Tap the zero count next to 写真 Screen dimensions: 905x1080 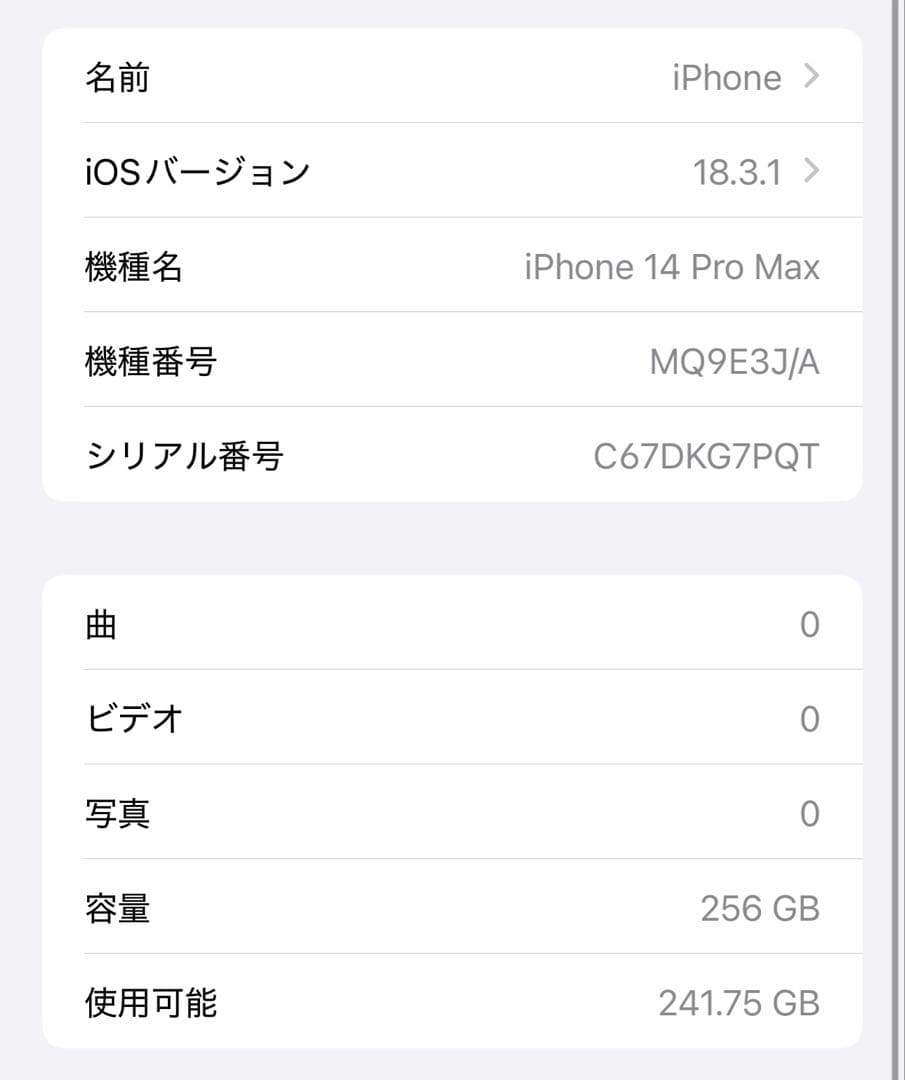point(810,813)
